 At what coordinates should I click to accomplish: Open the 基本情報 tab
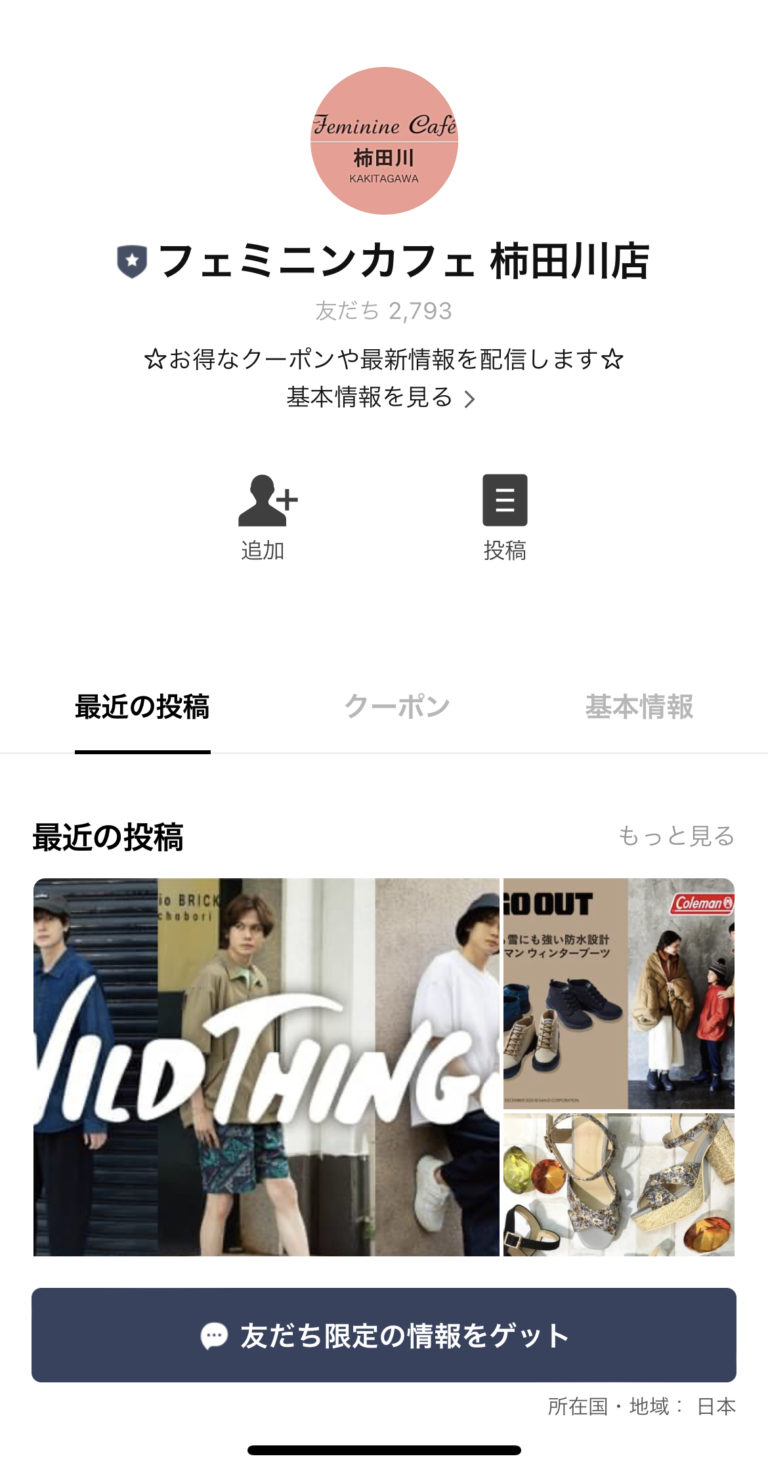point(640,705)
